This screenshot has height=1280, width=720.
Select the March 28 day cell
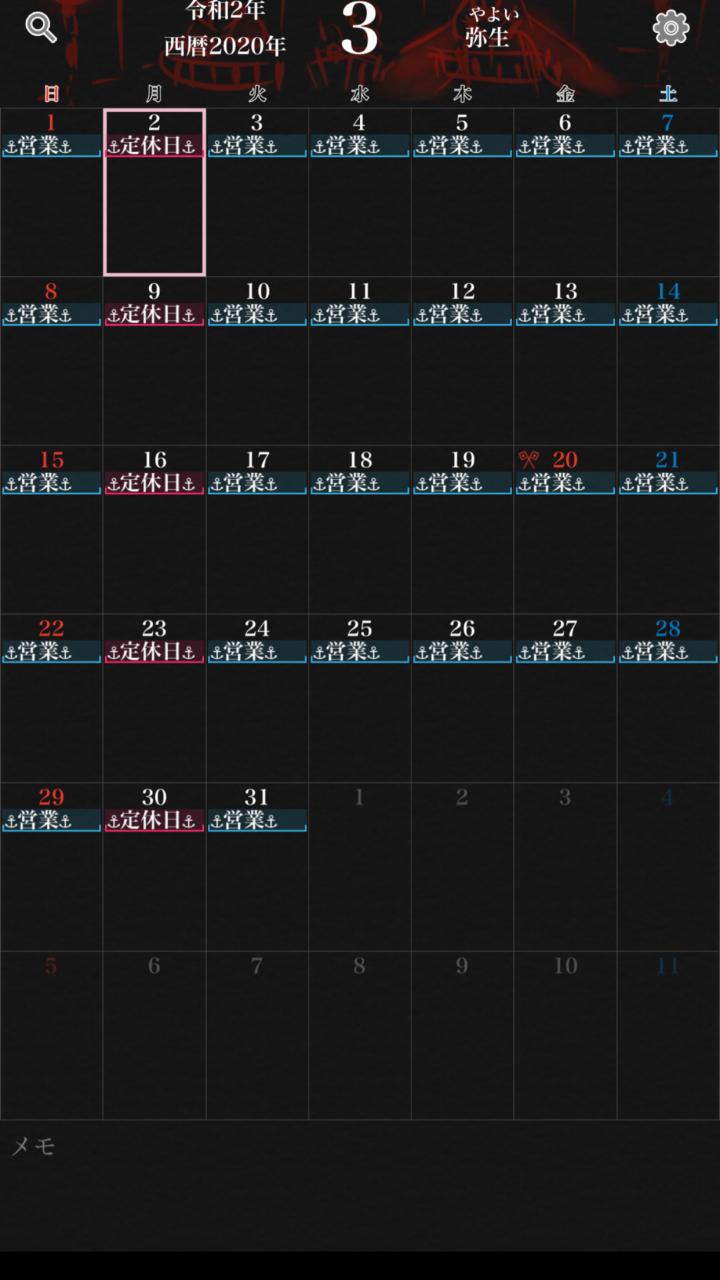(668, 698)
